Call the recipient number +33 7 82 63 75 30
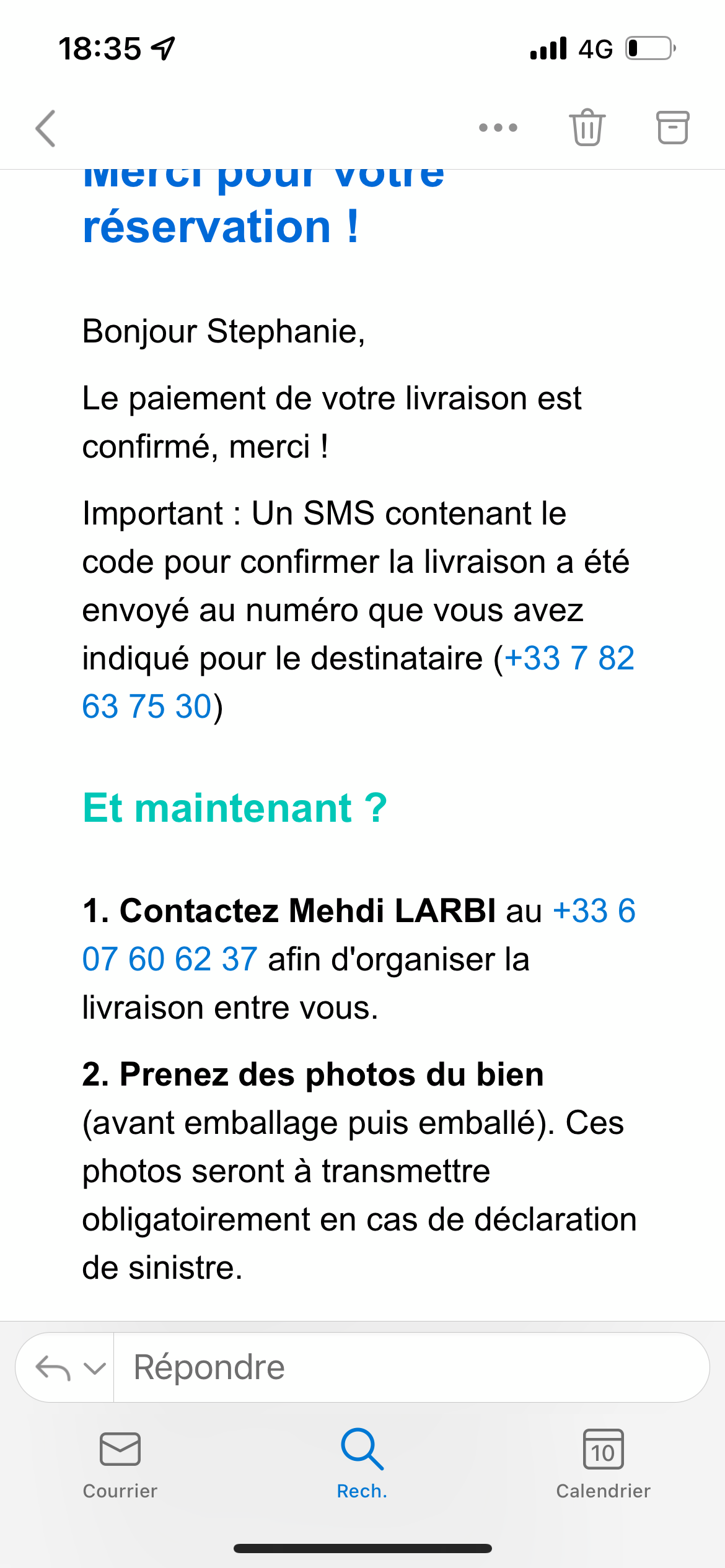 569,658
